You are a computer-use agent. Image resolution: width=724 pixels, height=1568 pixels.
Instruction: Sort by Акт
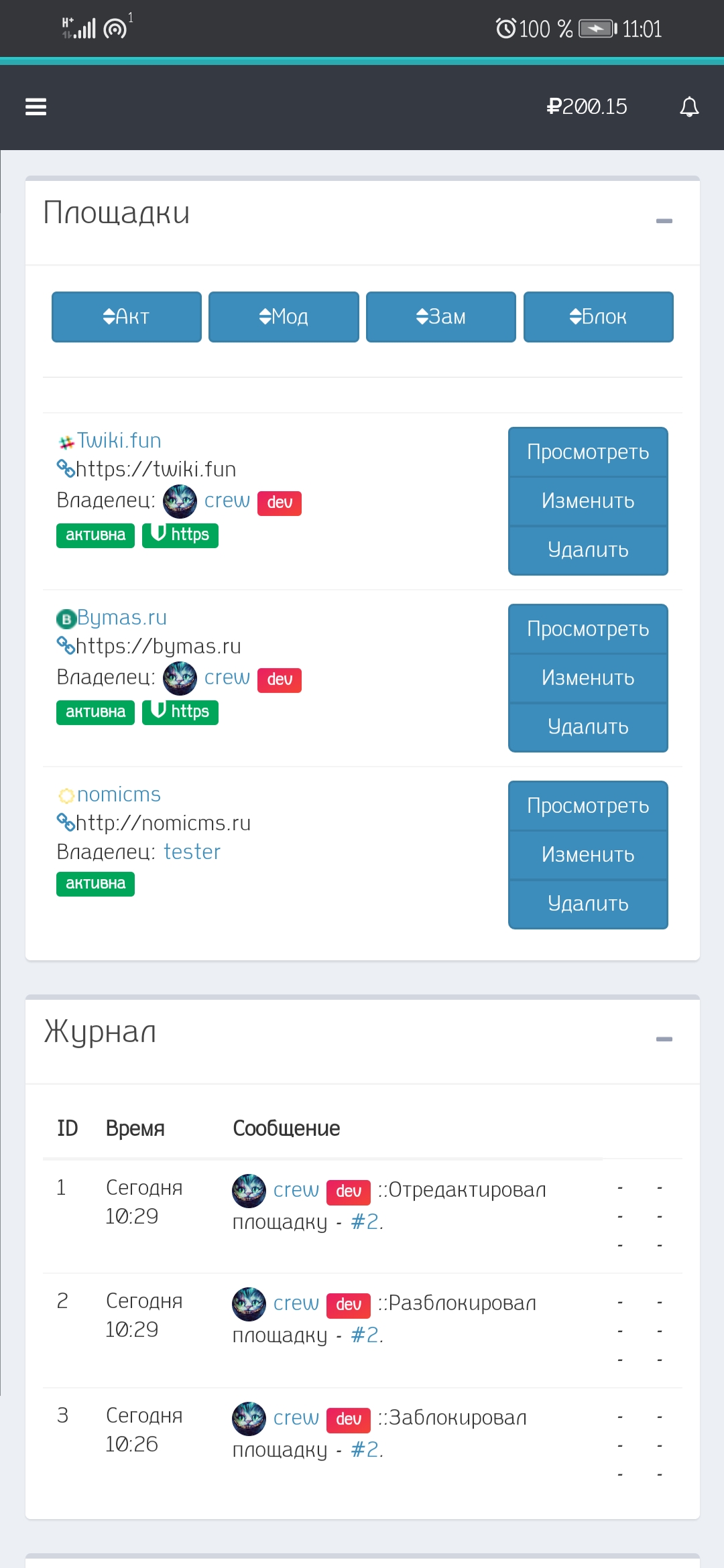(127, 316)
